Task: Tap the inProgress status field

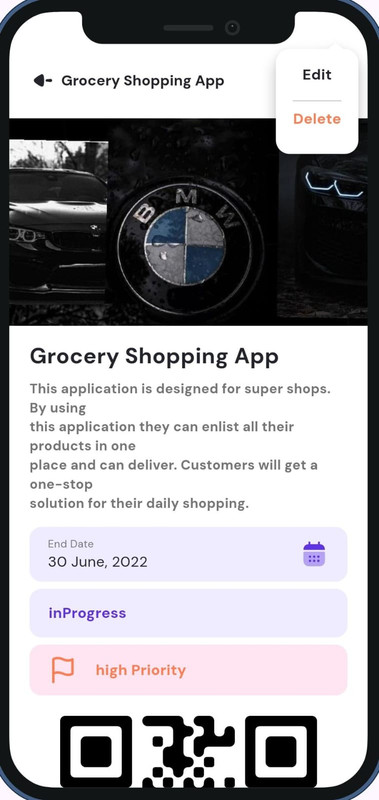Action: (x=188, y=613)
